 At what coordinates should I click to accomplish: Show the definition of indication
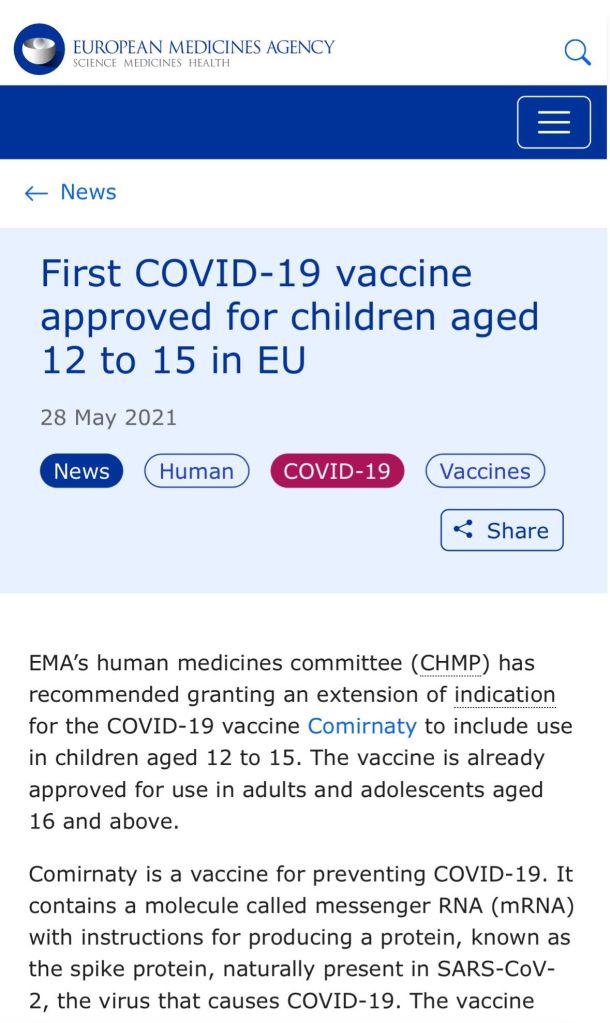pos(505,694)
